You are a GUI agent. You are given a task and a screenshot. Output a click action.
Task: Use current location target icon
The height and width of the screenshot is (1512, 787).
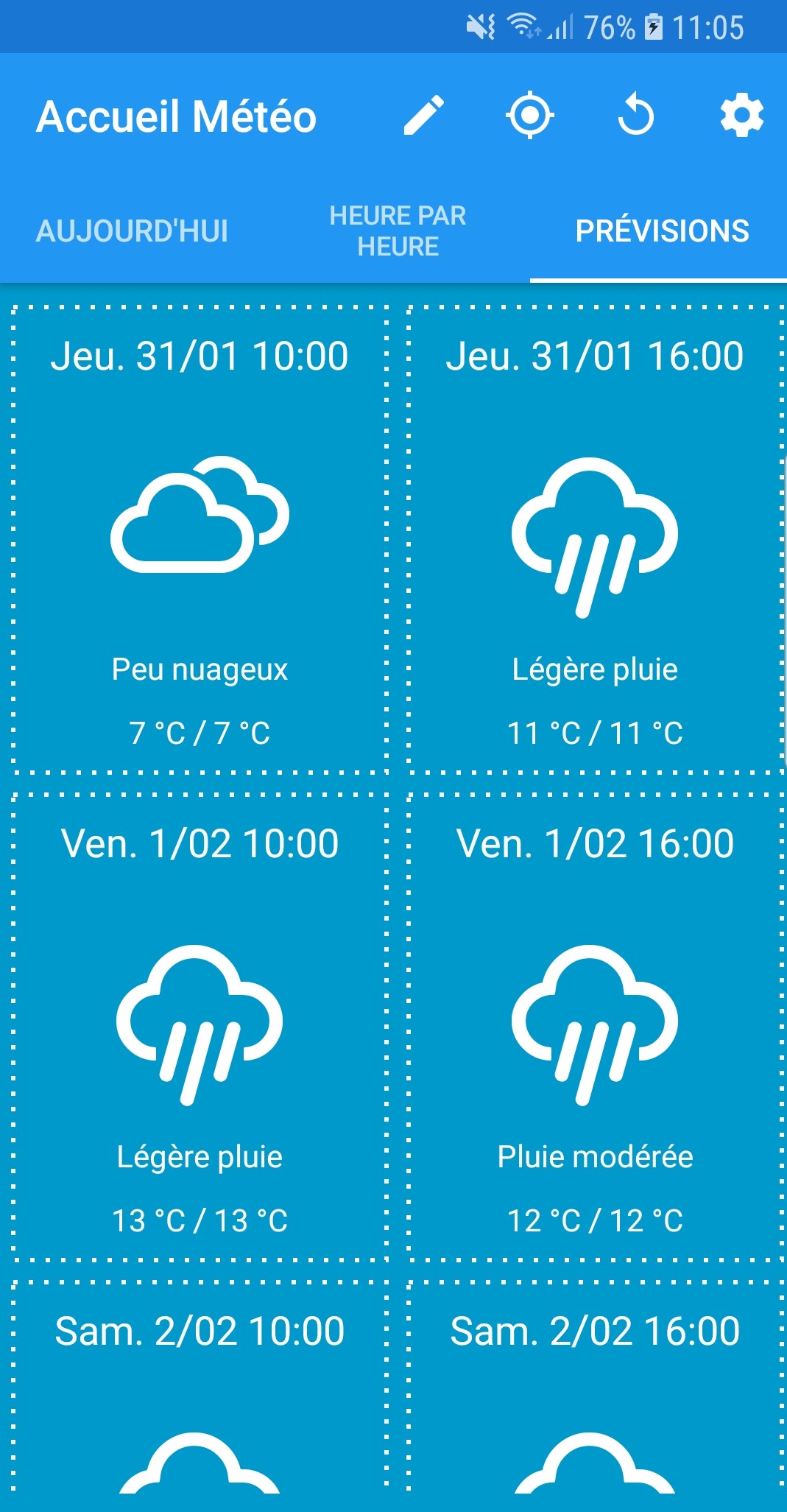pos(529,116)
